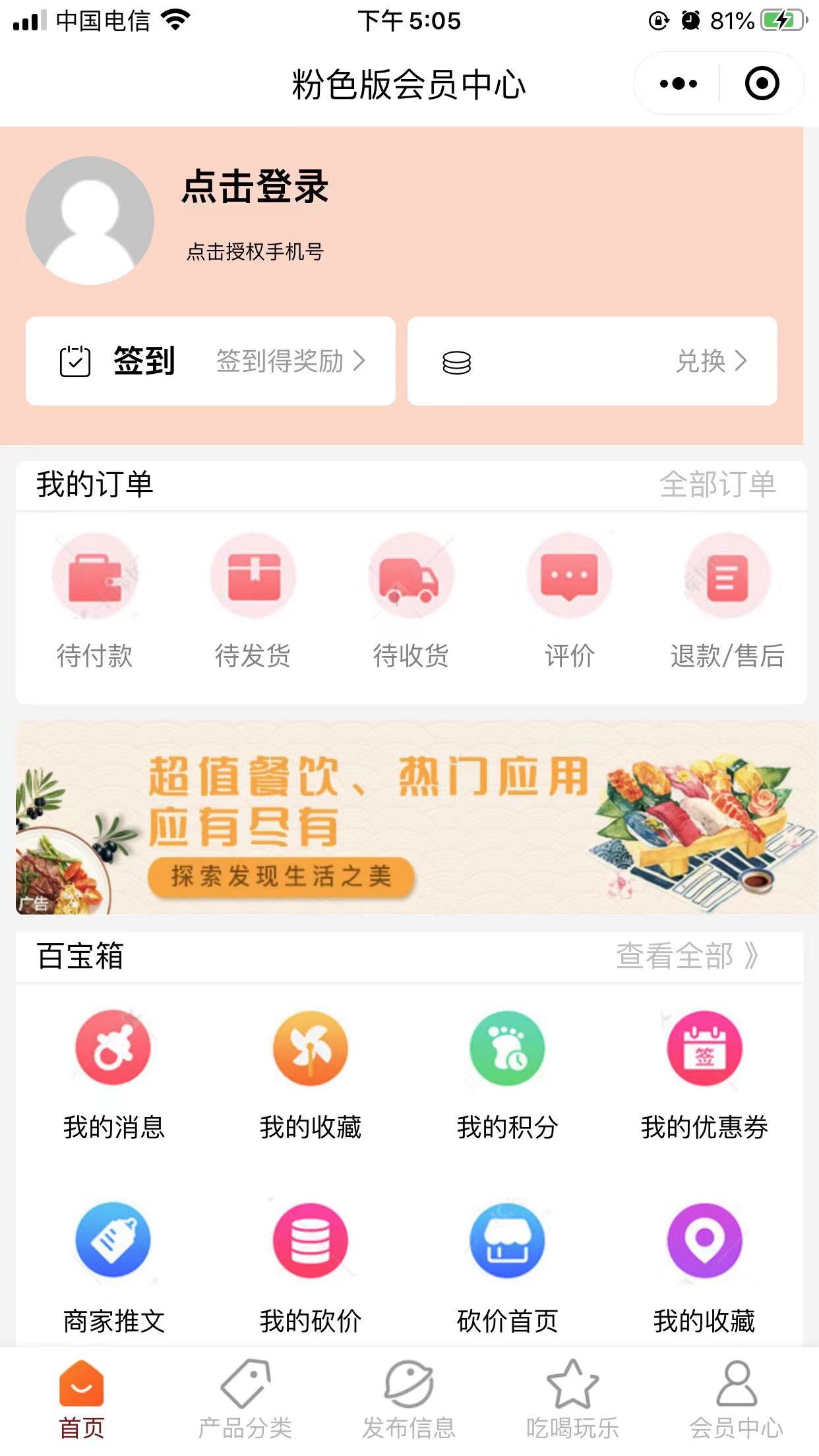Tap 点击登录 to log in
Screen dimensions: 819x1456
(x=255, y=187)
